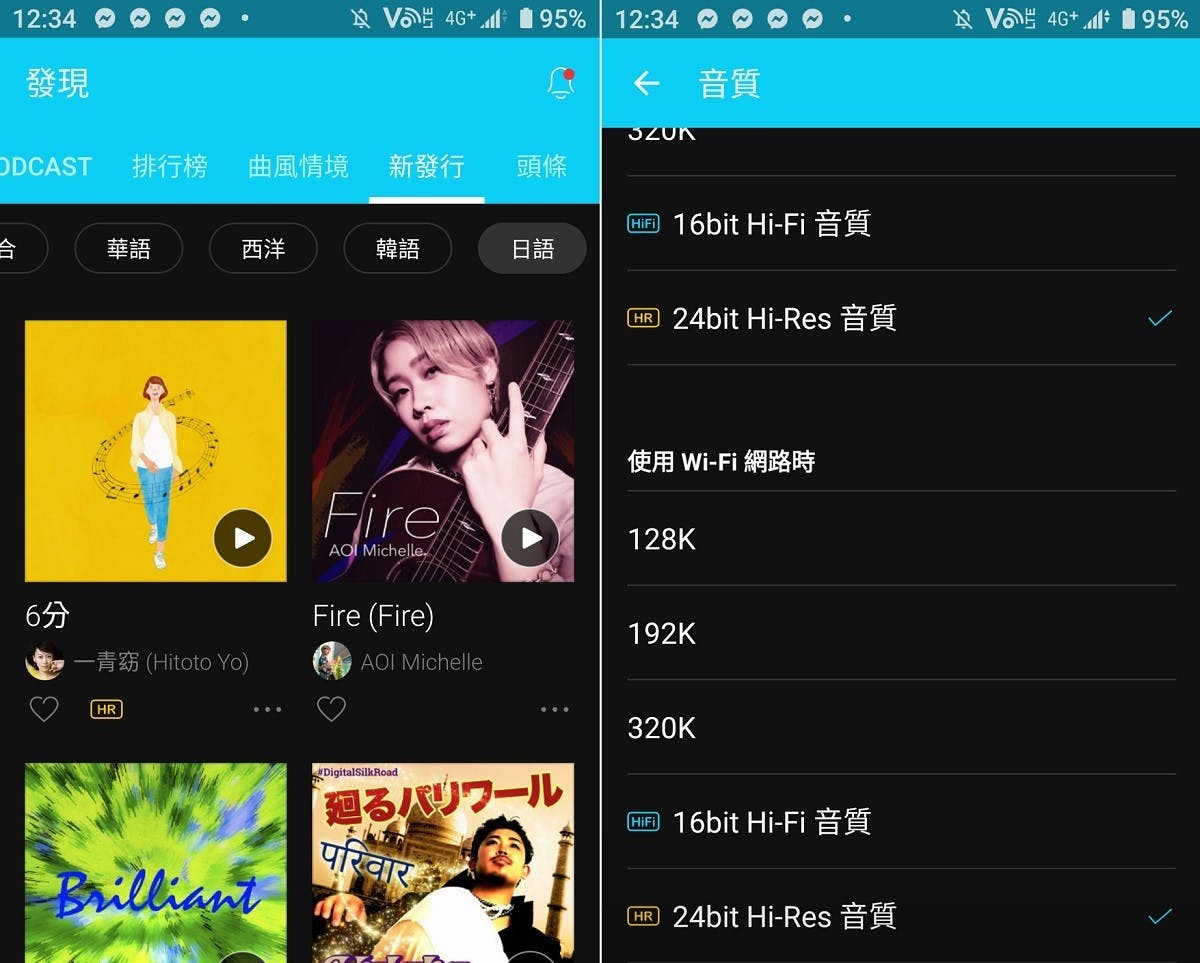Like the album 6分
Image resolution: width=1200 pixels, height=963 pixels.
coord(44,709)
